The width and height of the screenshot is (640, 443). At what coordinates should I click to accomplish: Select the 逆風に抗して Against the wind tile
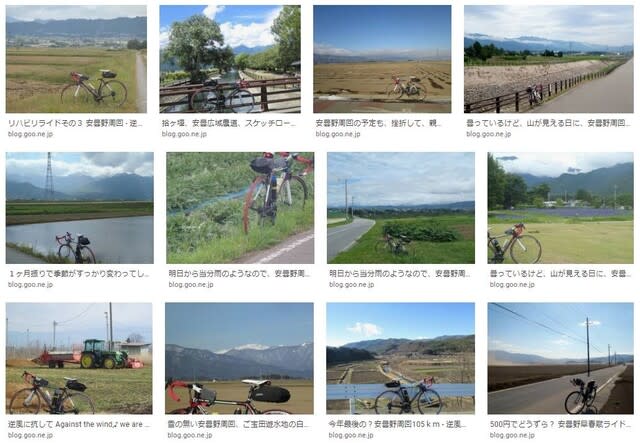point(79,358)
